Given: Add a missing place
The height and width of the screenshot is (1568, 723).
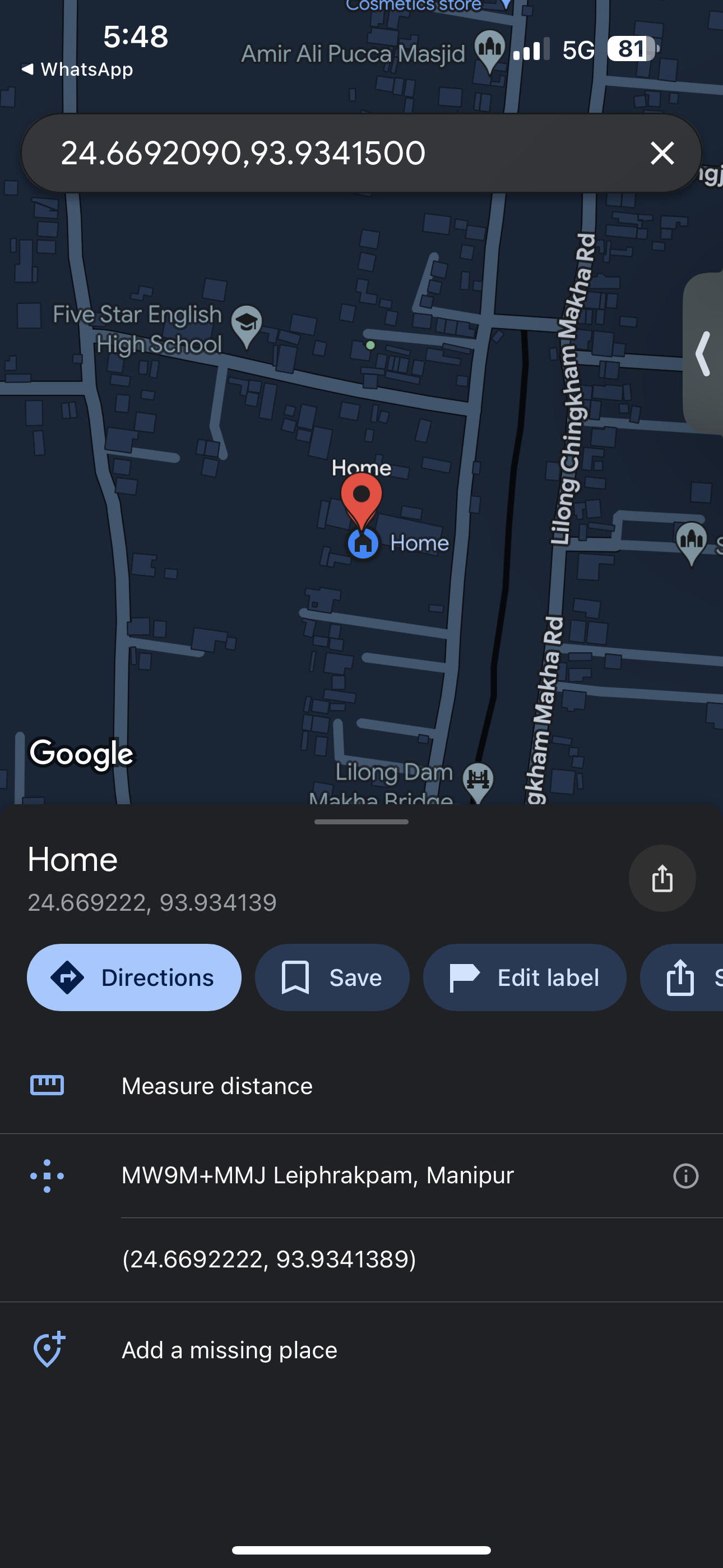Looking at the screenshot, I should [229, 1350].
